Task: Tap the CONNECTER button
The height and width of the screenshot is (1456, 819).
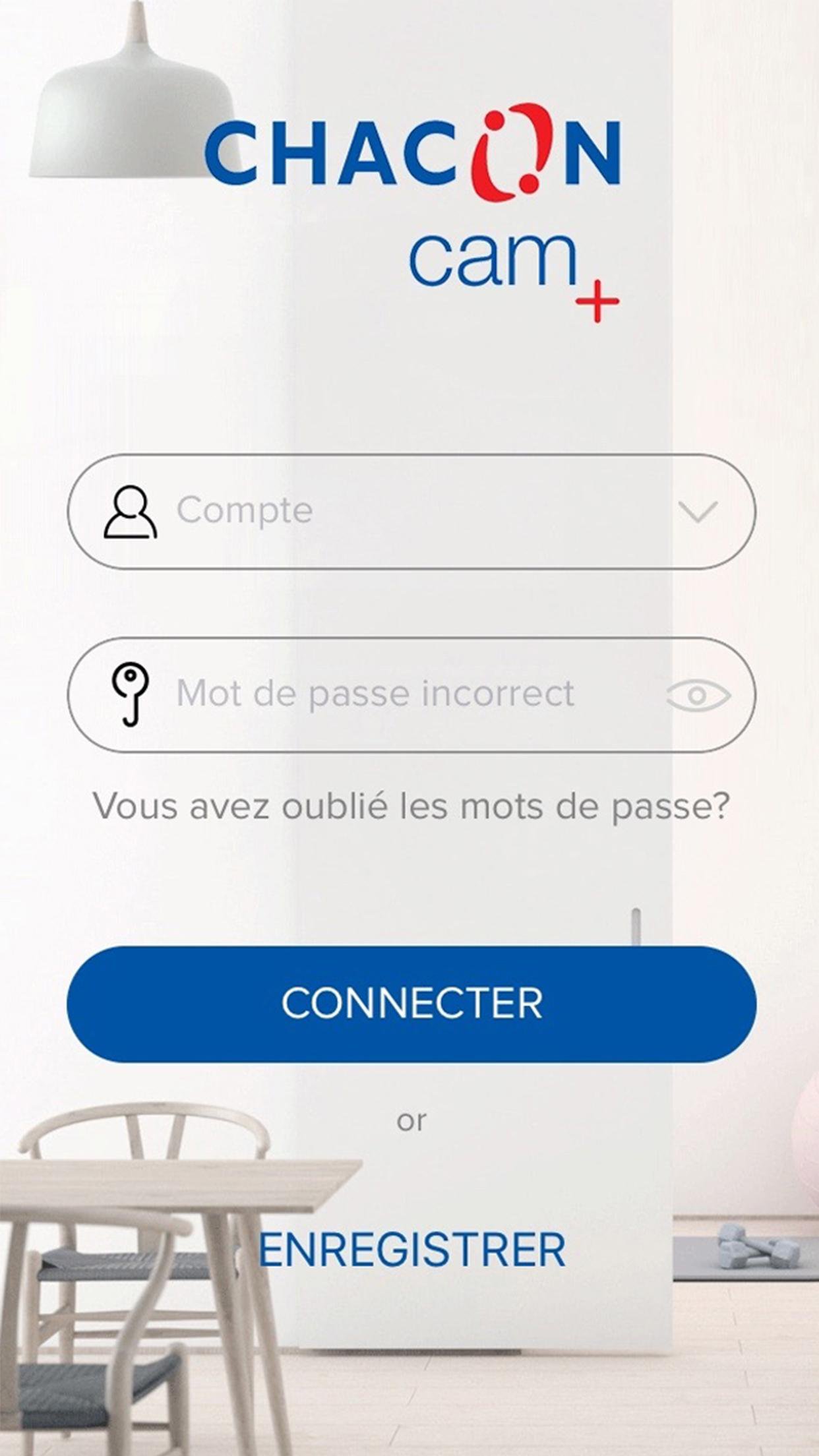Action: (411, 1004)
